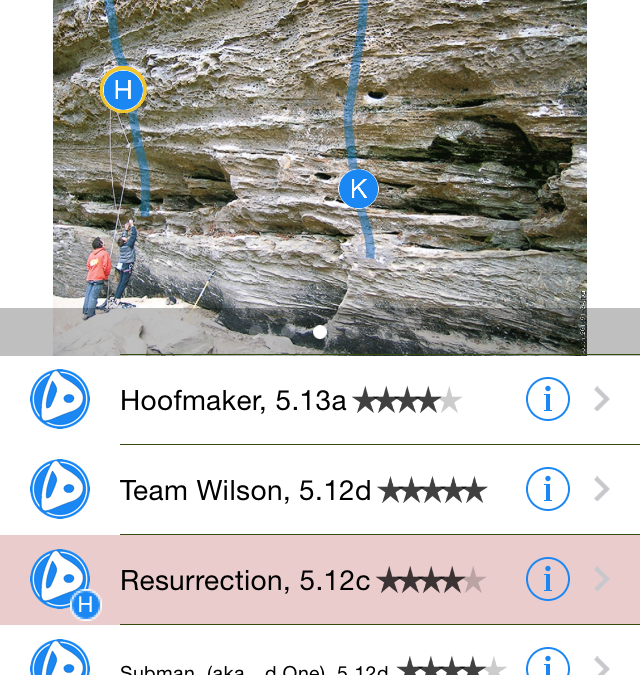Show info for Resurrection
This screenshot has width=640, height=675.
point(547,579)
